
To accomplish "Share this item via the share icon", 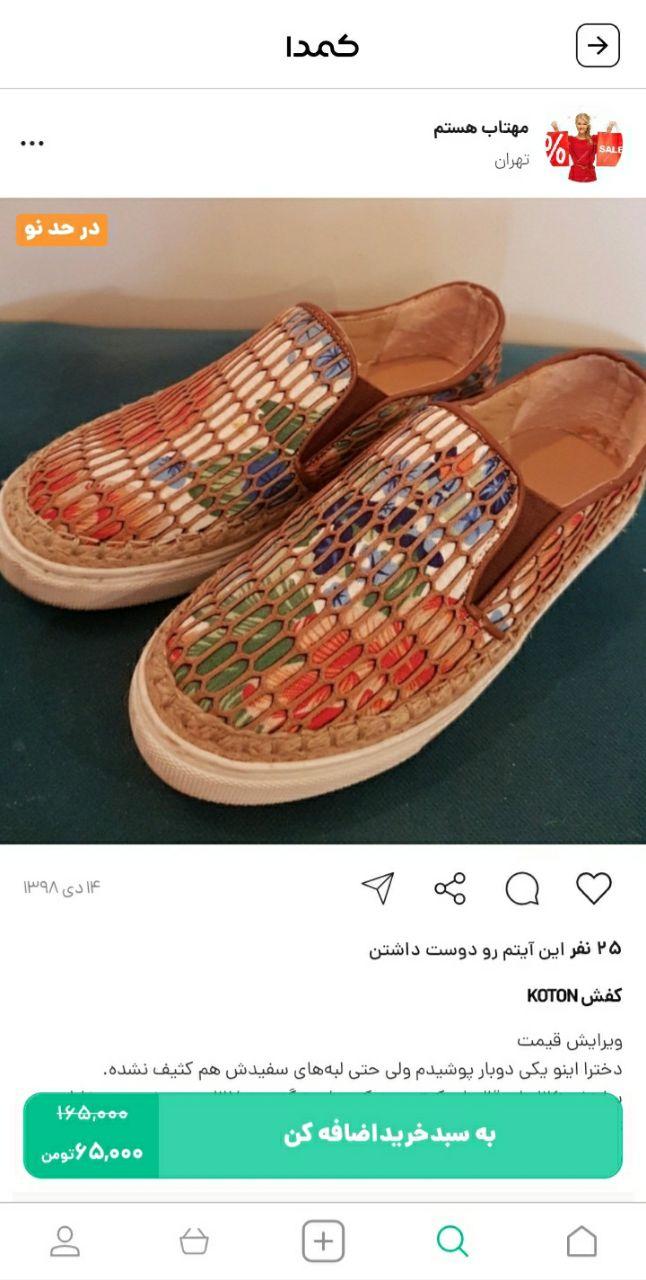I will click(x=450, y=888).
